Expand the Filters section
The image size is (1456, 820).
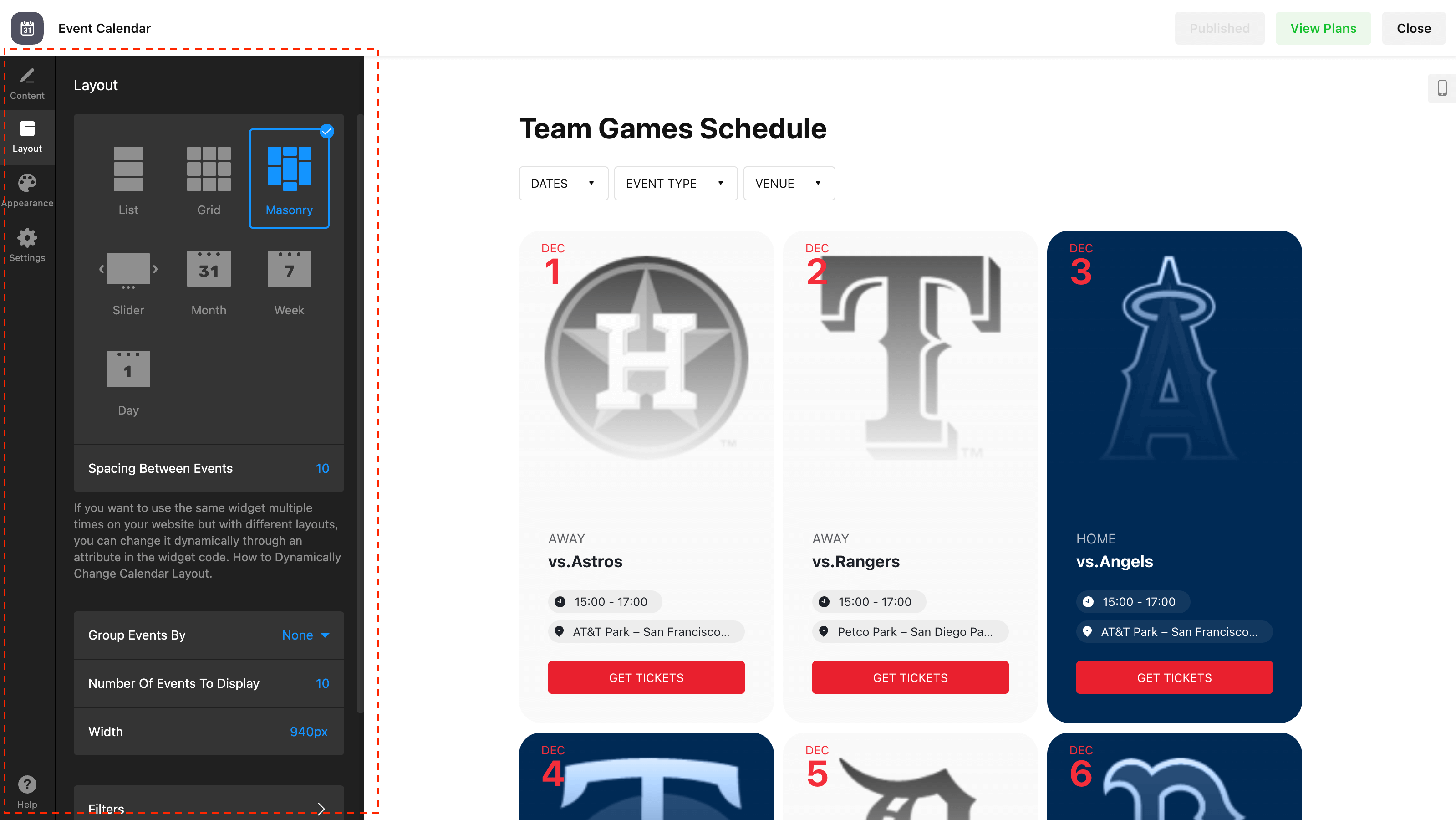(x=209, y=808)
